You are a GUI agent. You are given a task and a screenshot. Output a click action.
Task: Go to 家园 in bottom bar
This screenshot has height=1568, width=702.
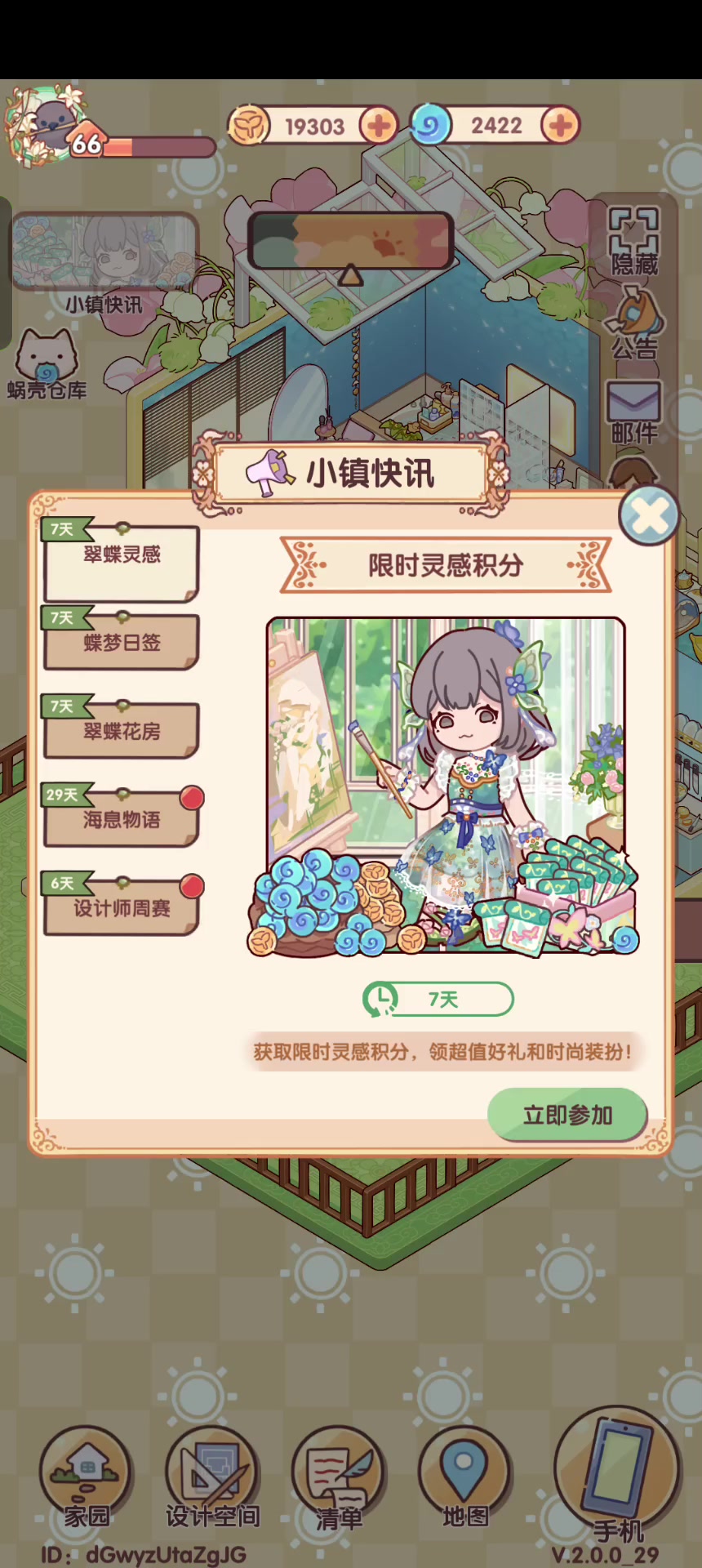[x=86, y=1478]
